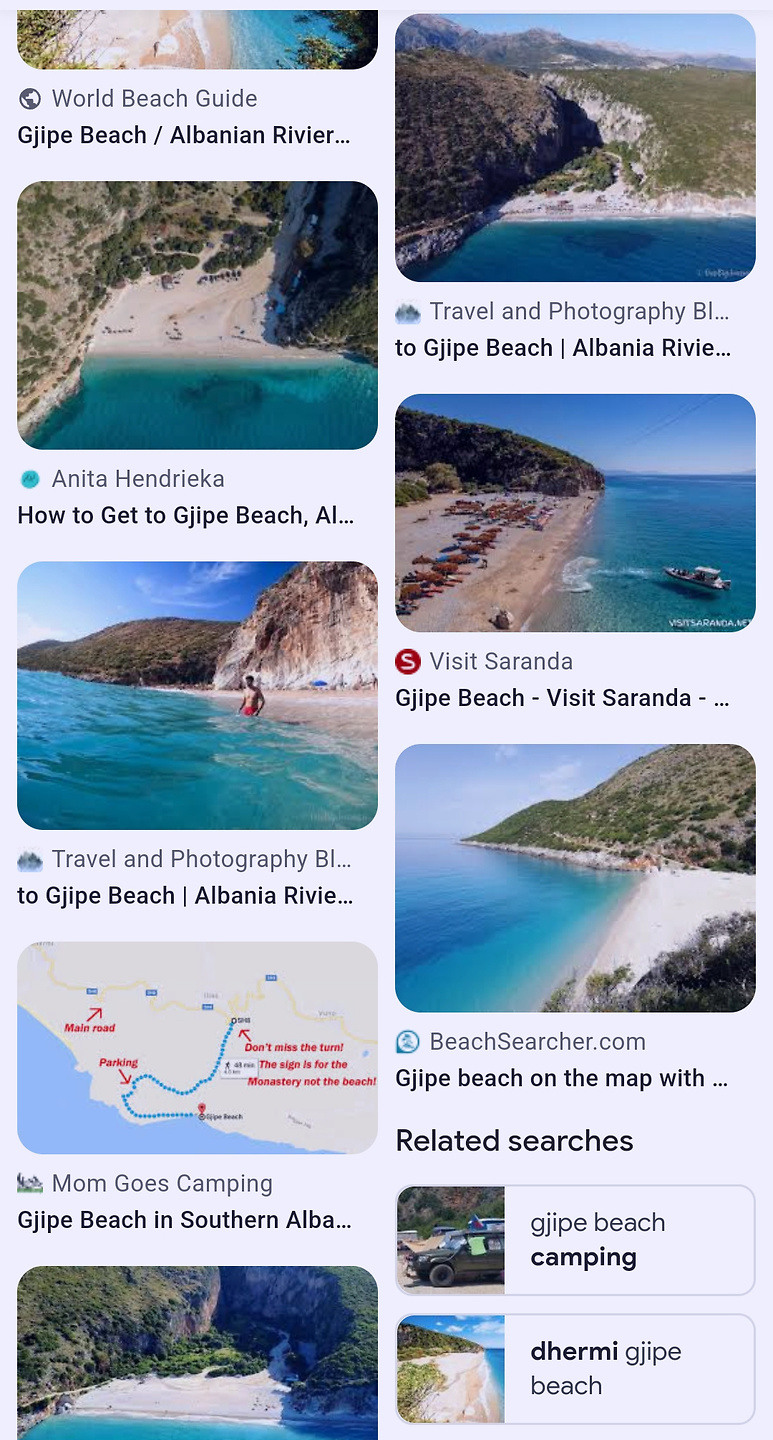Open the 'How to Get to Gjipe Beach' link
The width and height of the screenshot is (773, 1440).
185,516
